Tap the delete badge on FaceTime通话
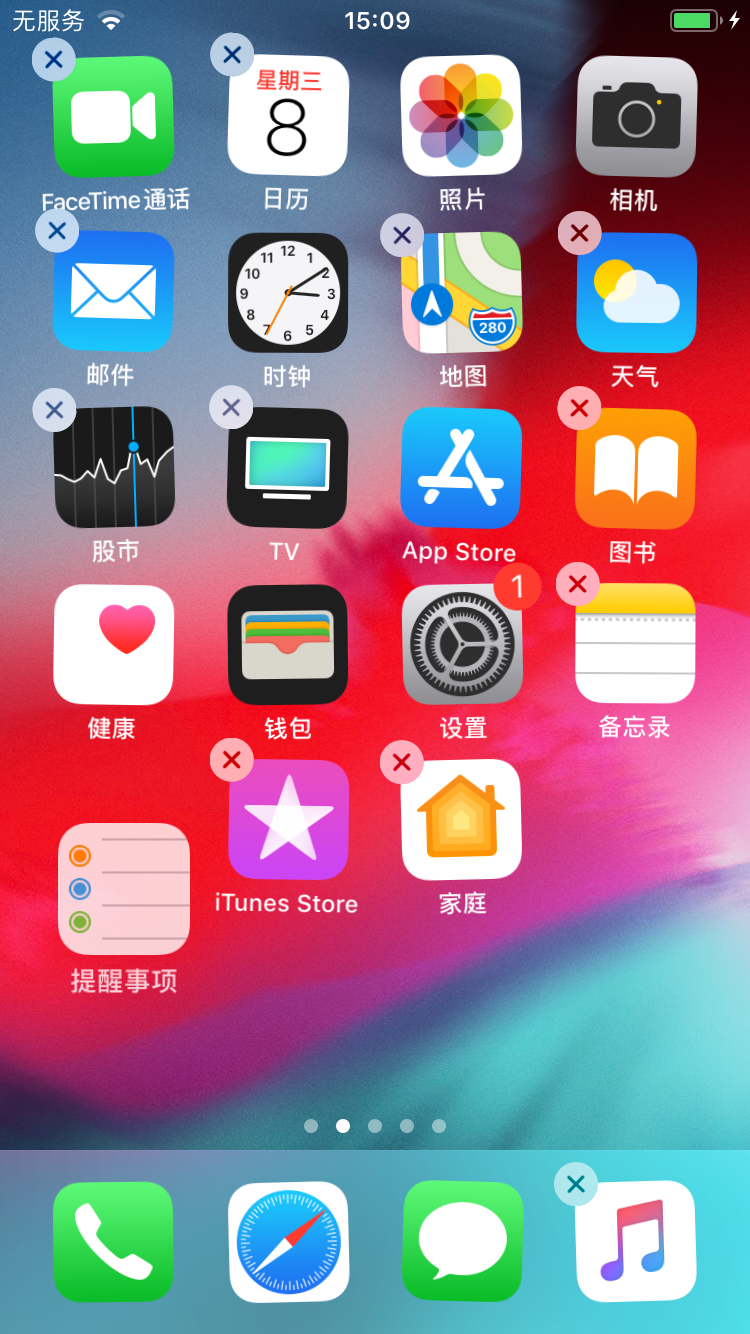This screenshot has height=1334, width=750. [54, 60]
